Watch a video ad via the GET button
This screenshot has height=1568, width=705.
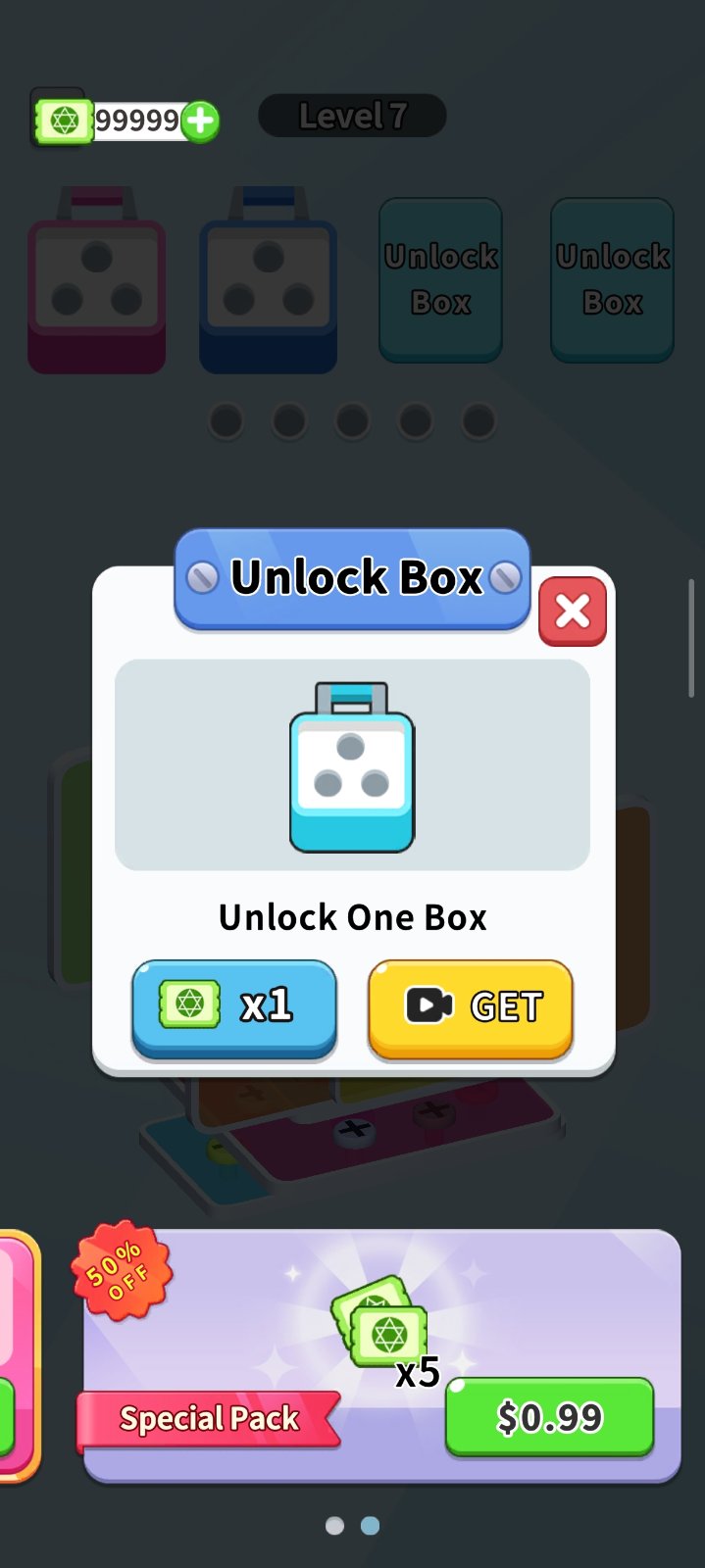471,1007
